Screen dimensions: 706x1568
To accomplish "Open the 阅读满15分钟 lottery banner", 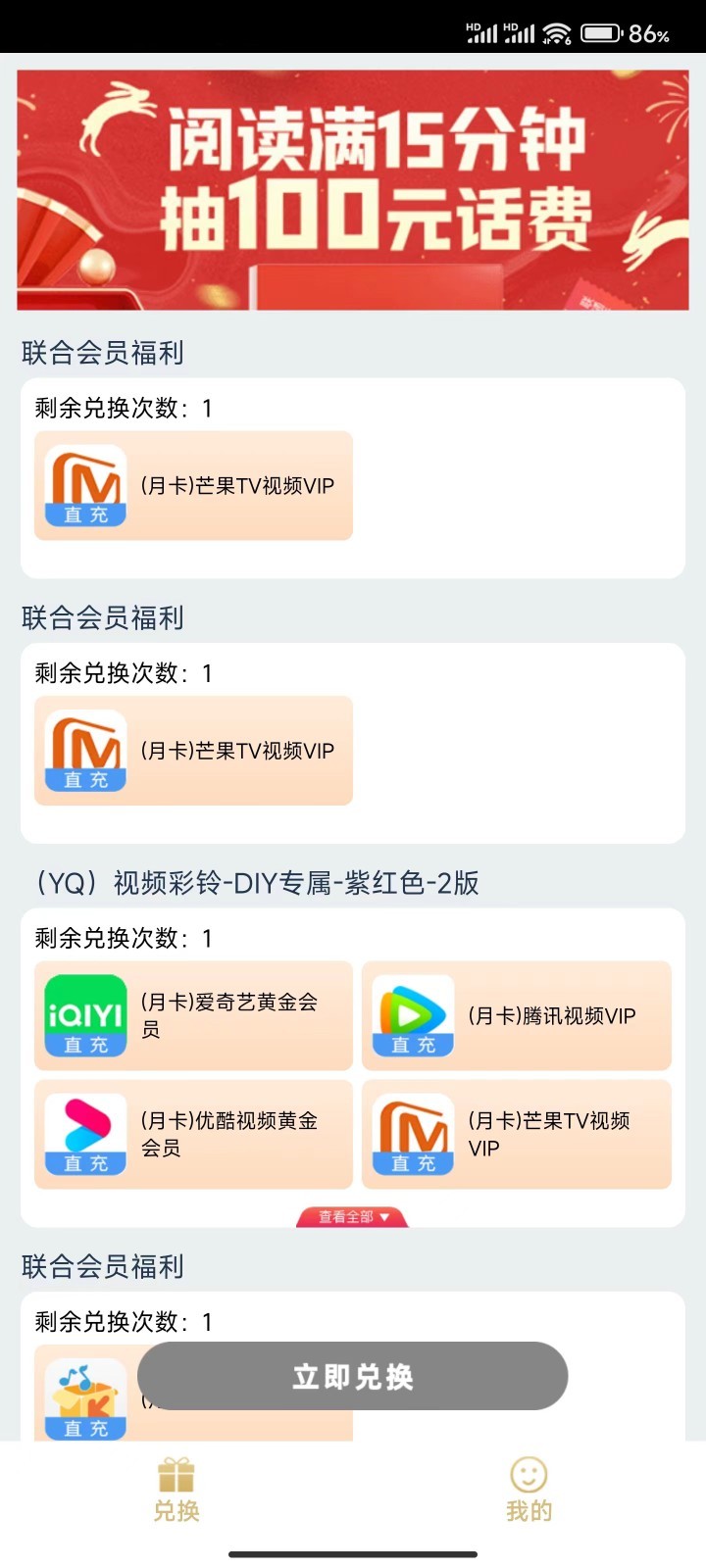I will 353,189.
